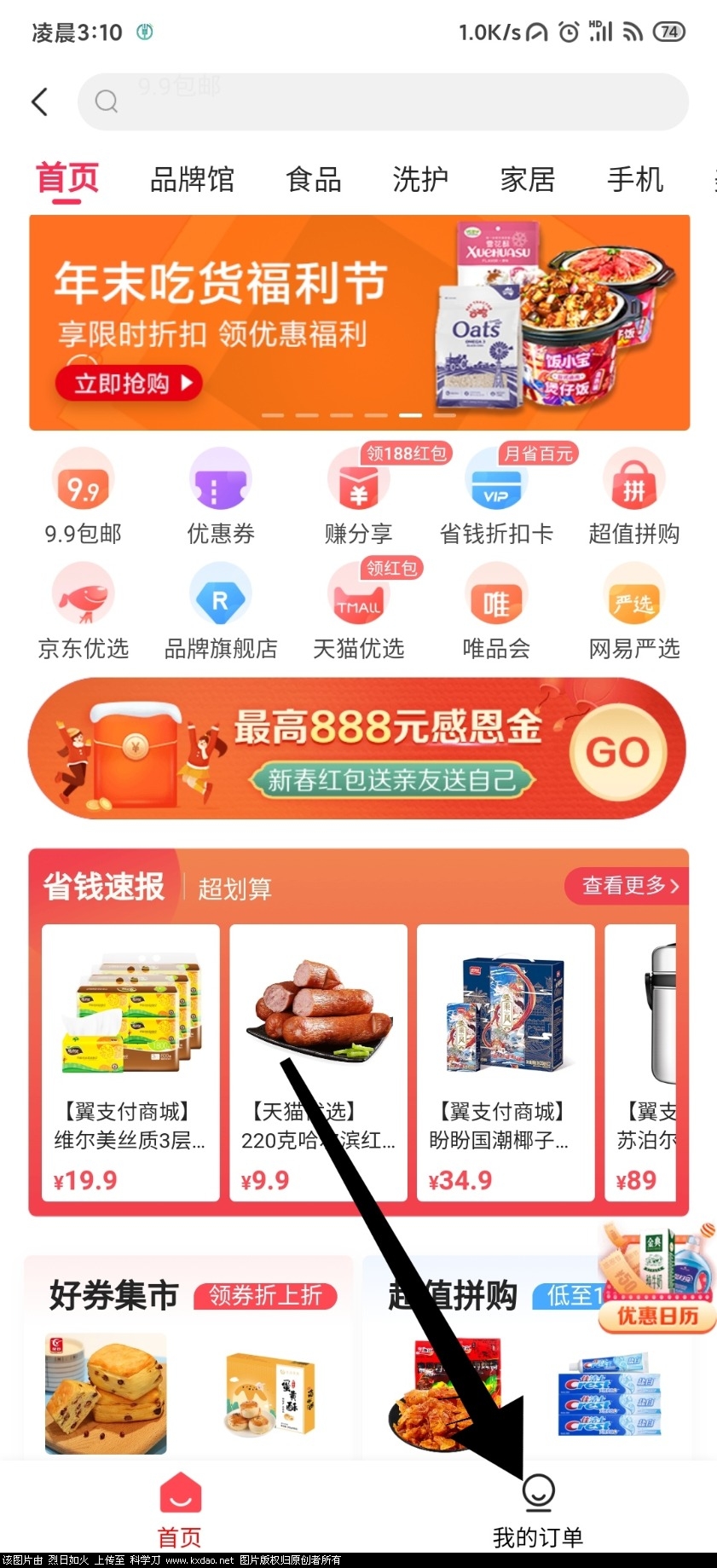Tap 立即抢购 on the 年末吃货福利节 banner
Viewport: 717px width, 1568px height.
pos(128,384)
